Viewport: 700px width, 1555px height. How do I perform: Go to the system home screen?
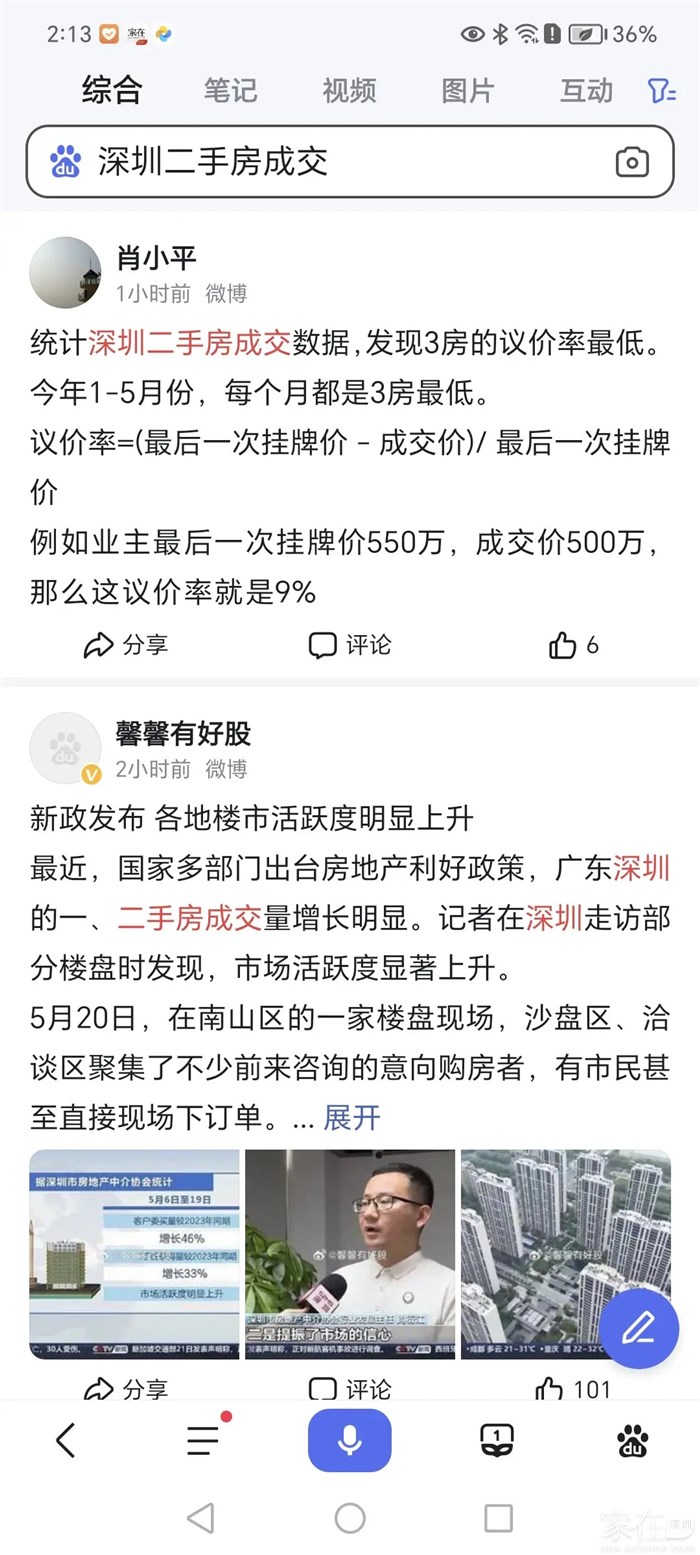(x=349, y=1518)
